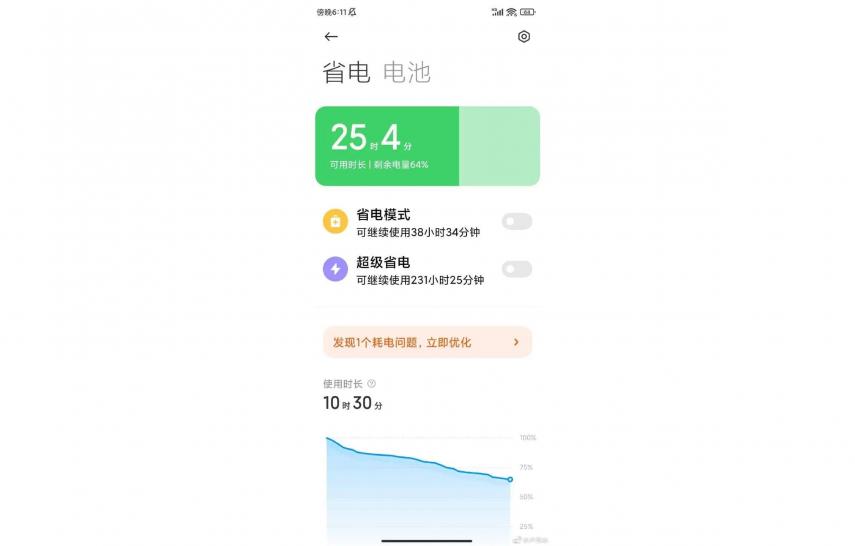Tap the help icon beside 使用时长
This screenshot has width=855, height=546.
pyautogui.click(x=372, y=383)
